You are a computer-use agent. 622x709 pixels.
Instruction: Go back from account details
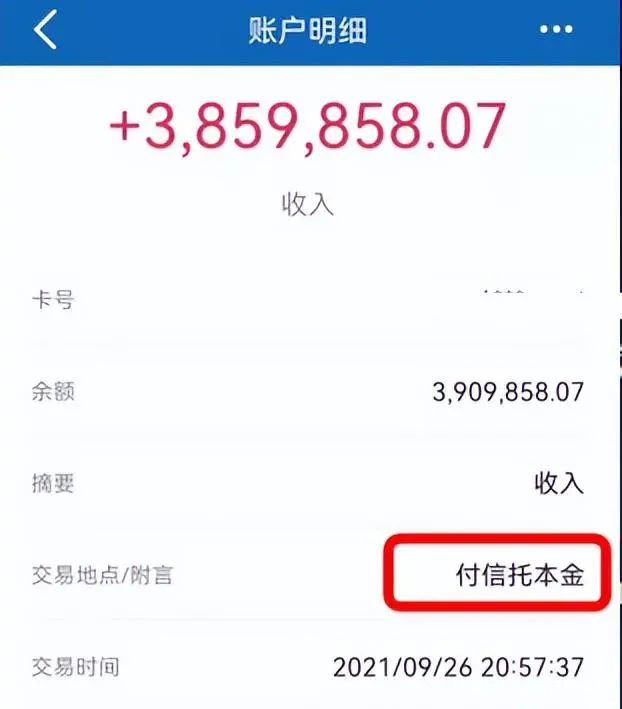[x=45, y=30]
